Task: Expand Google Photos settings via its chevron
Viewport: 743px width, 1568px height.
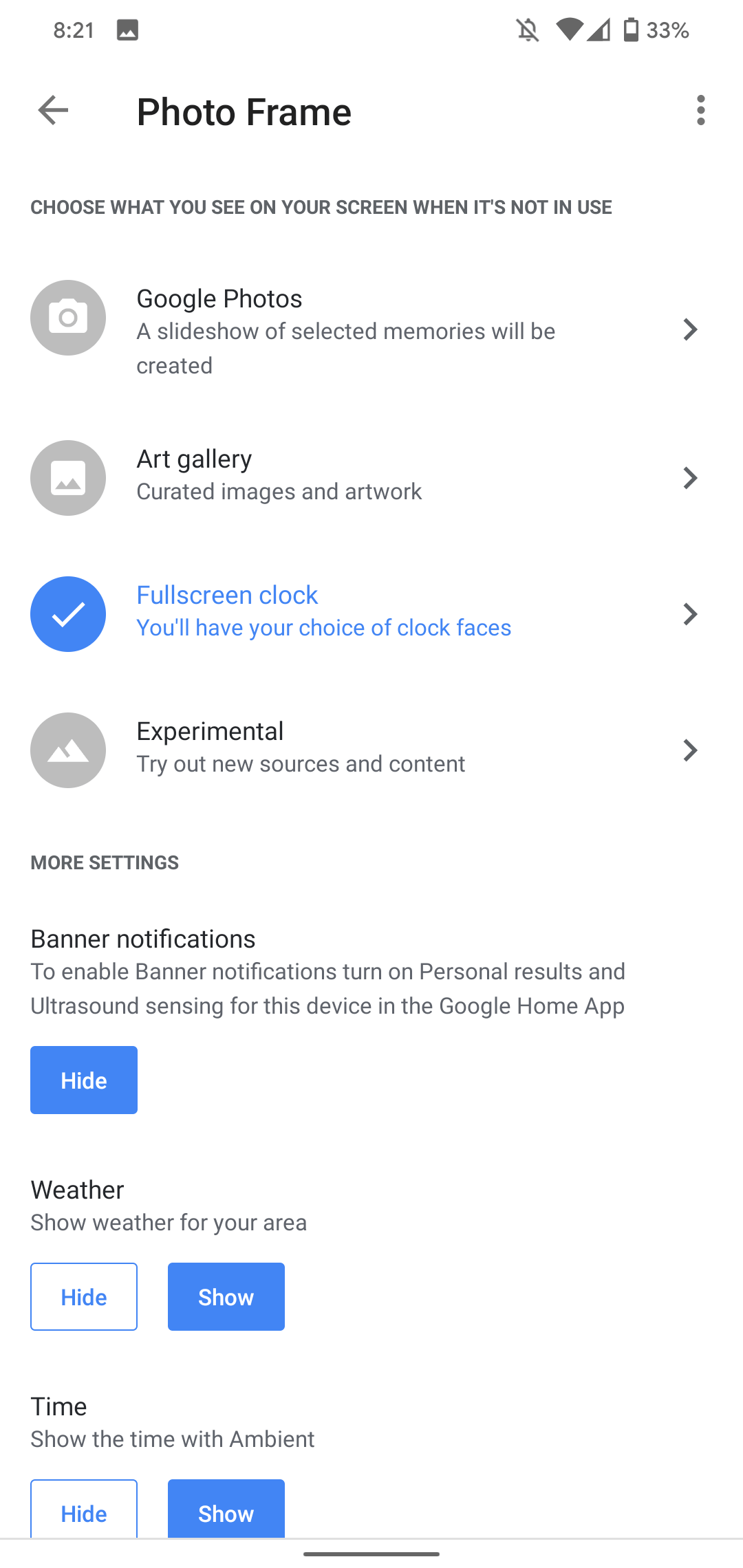Action: coord(691,330)
